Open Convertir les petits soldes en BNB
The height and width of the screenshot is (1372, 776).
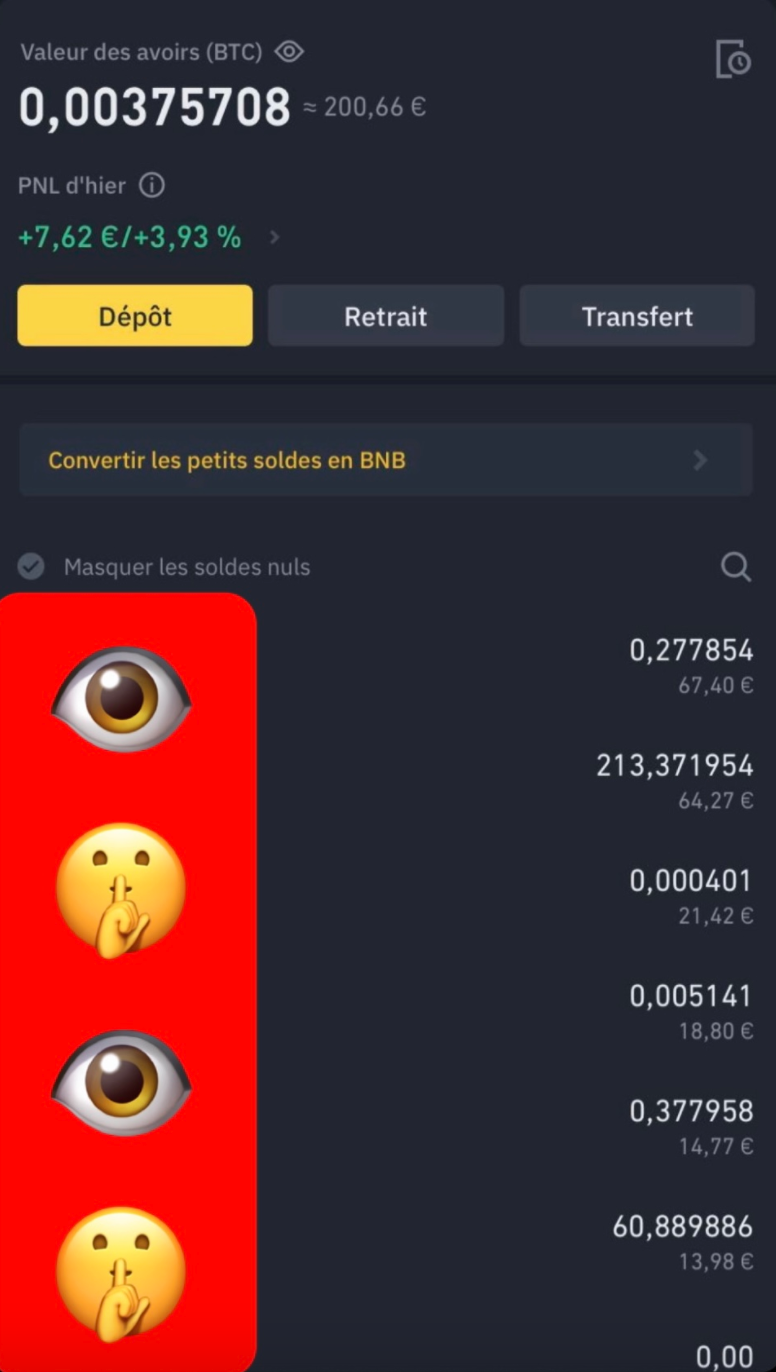[385, 460]
